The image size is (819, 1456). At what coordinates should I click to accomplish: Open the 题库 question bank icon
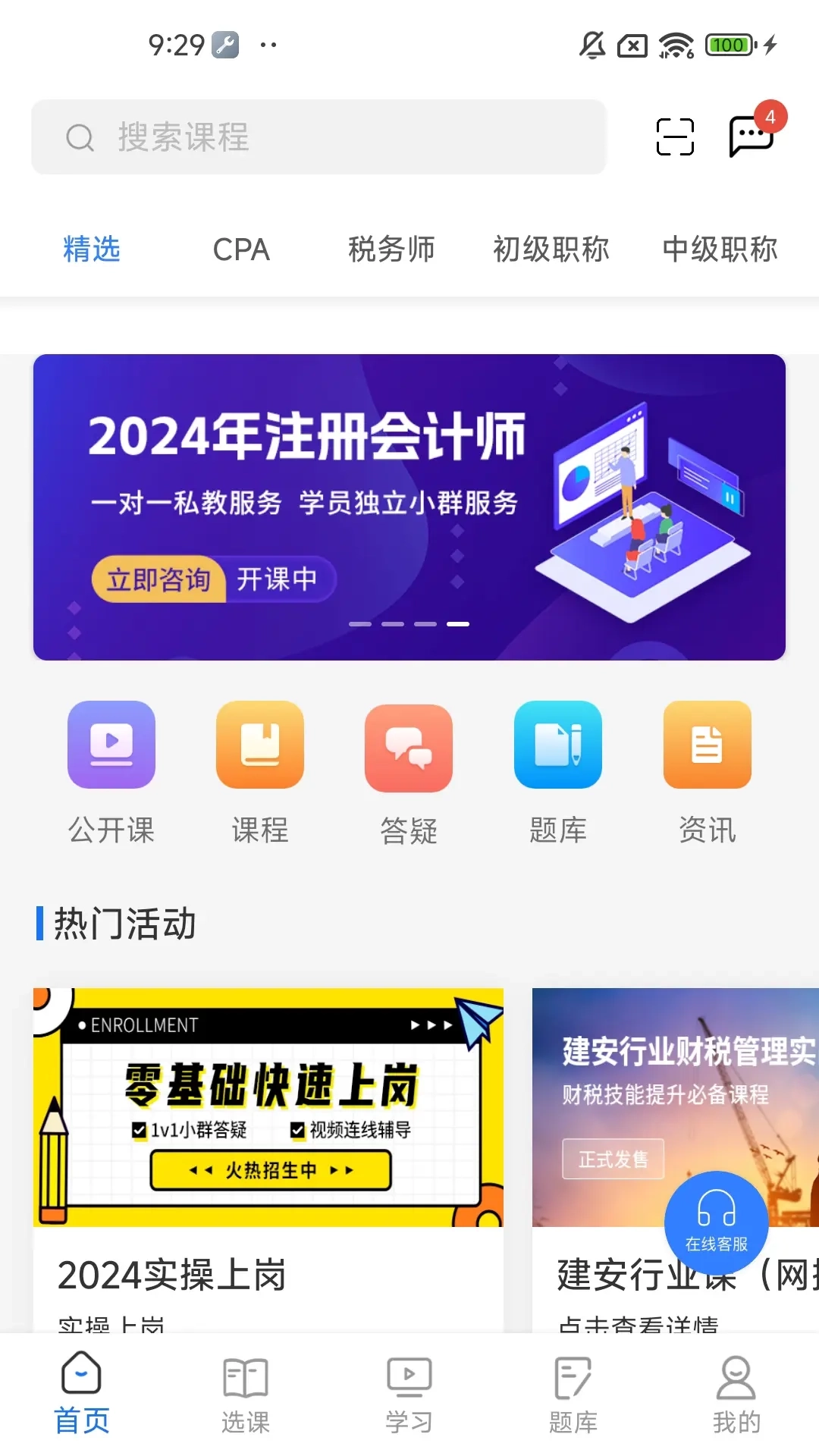point(558,773)
